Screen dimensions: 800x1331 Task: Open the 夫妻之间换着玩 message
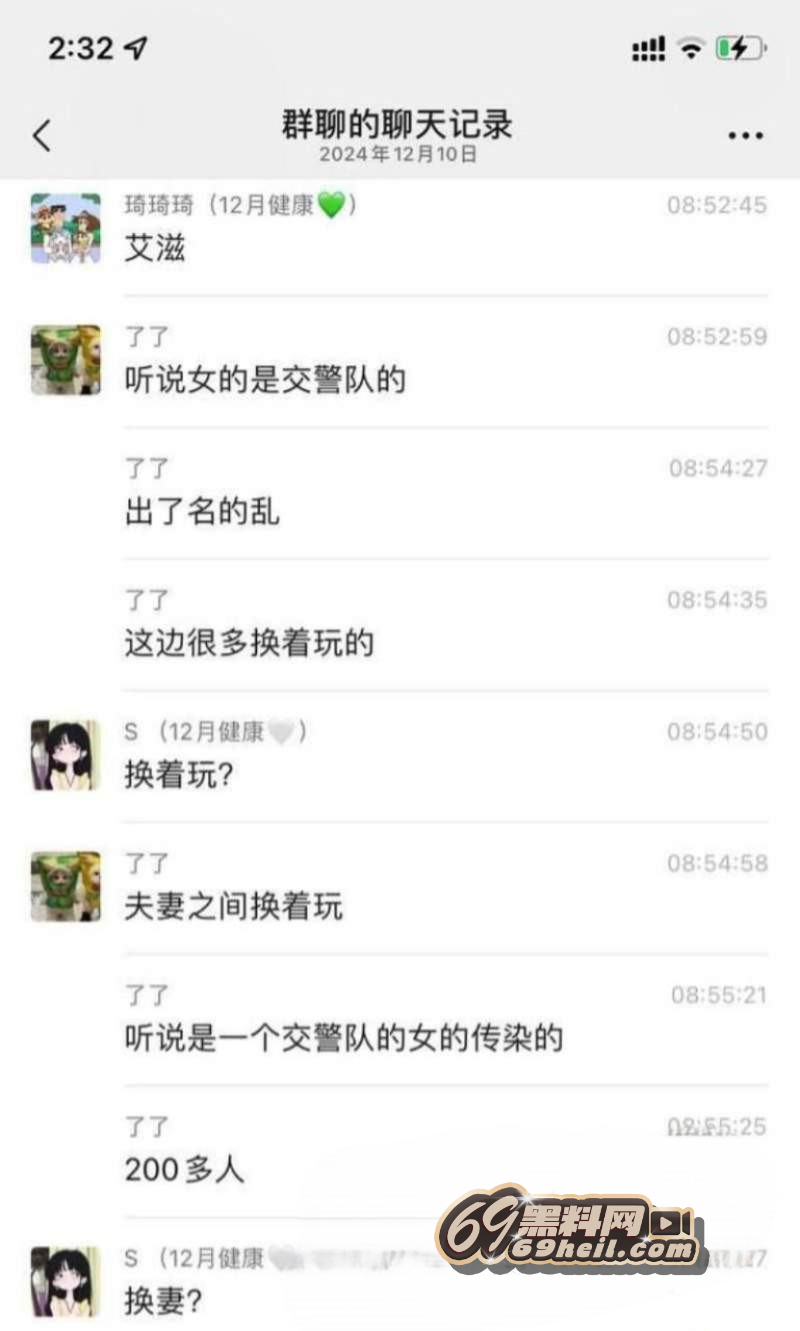(x=233, y=907)
